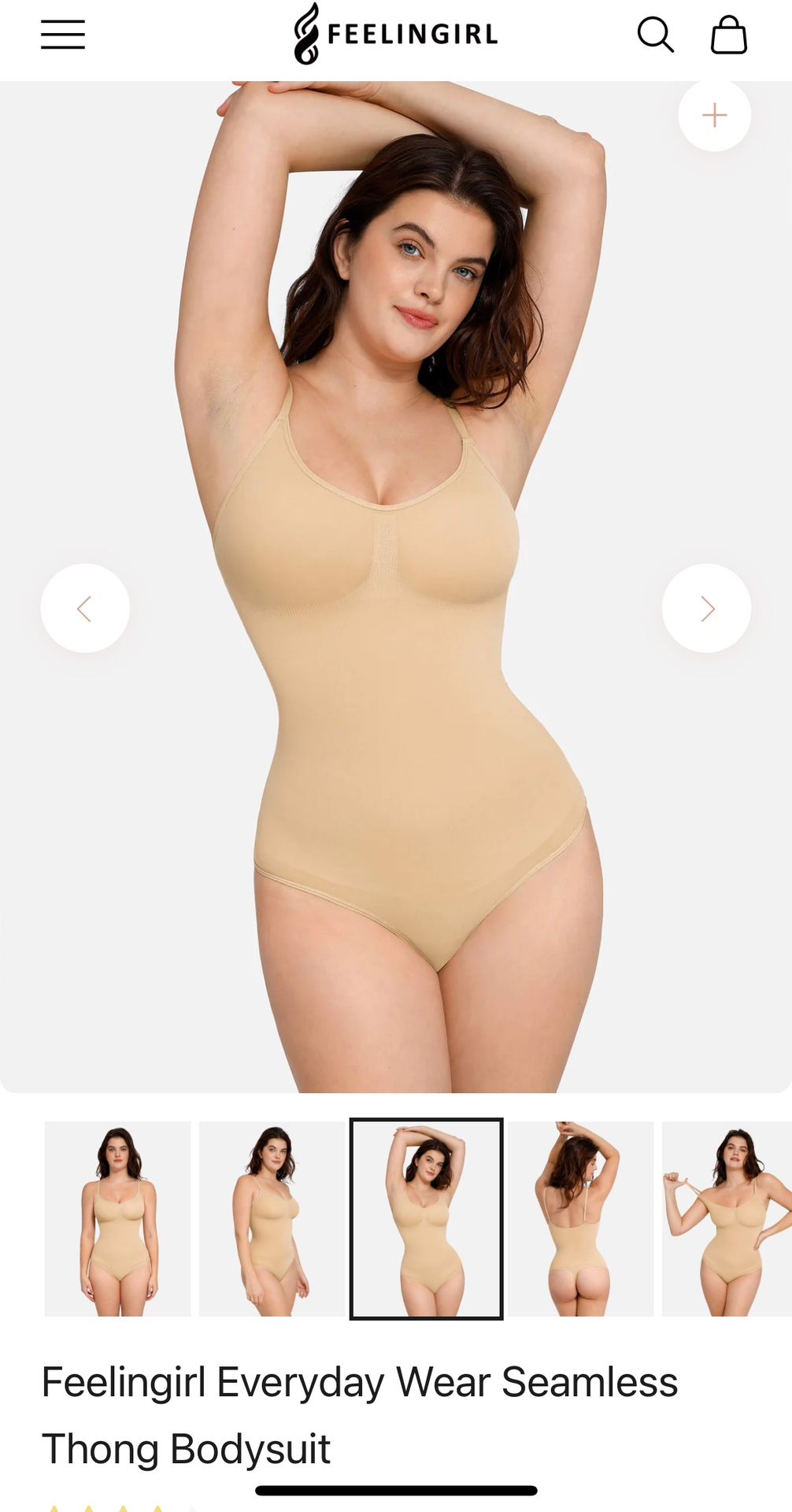Tap the plus icon to enlarge the image
The height and width of the screenshot is (1512, 792).
pos(714,115)
